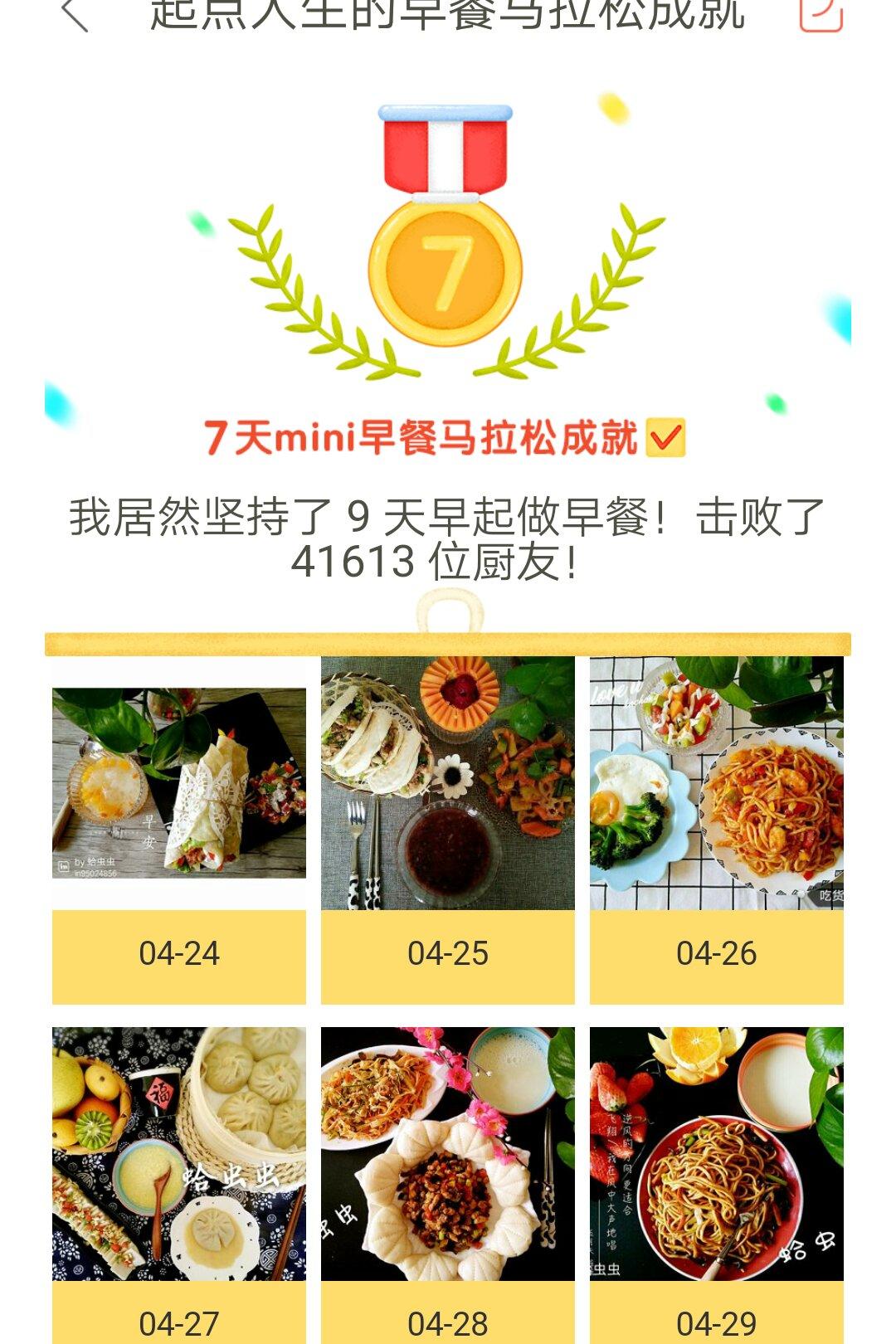The width and height of the screenshot is (896, 1344).
Task: Tap the edit icon in the header
Action: (821, 14)
